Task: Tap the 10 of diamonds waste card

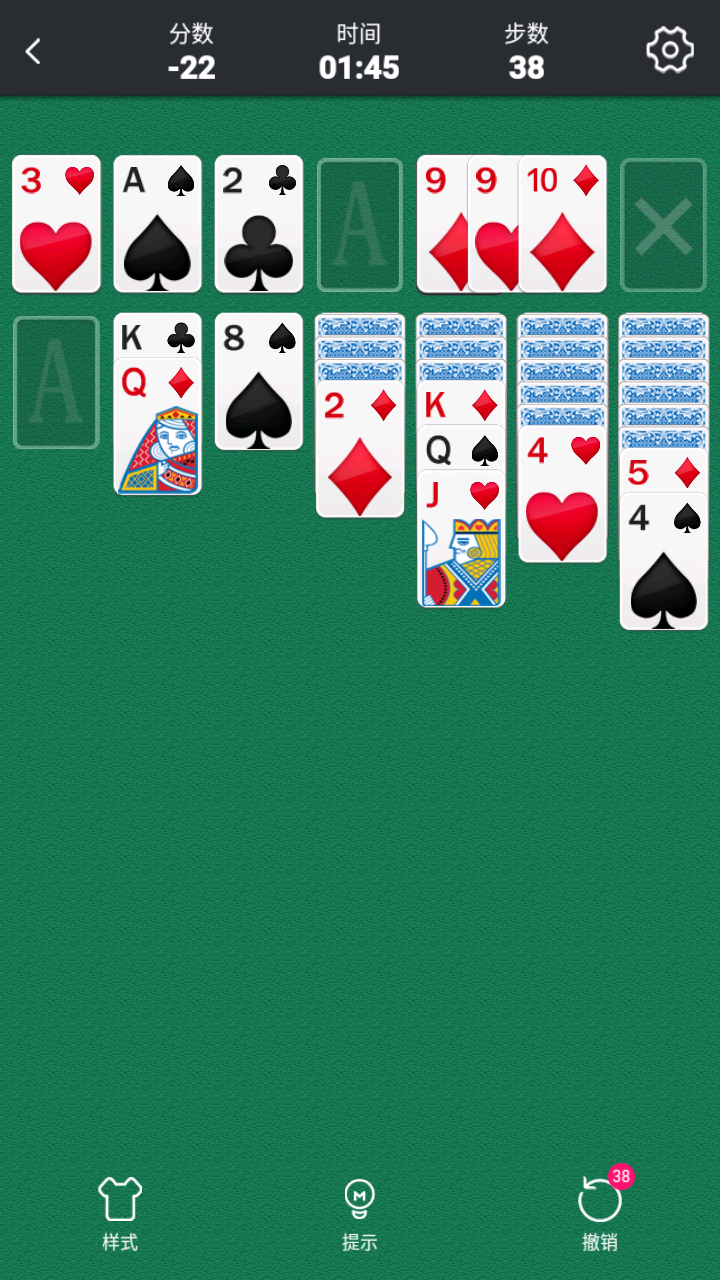Action: coord(563,225)
